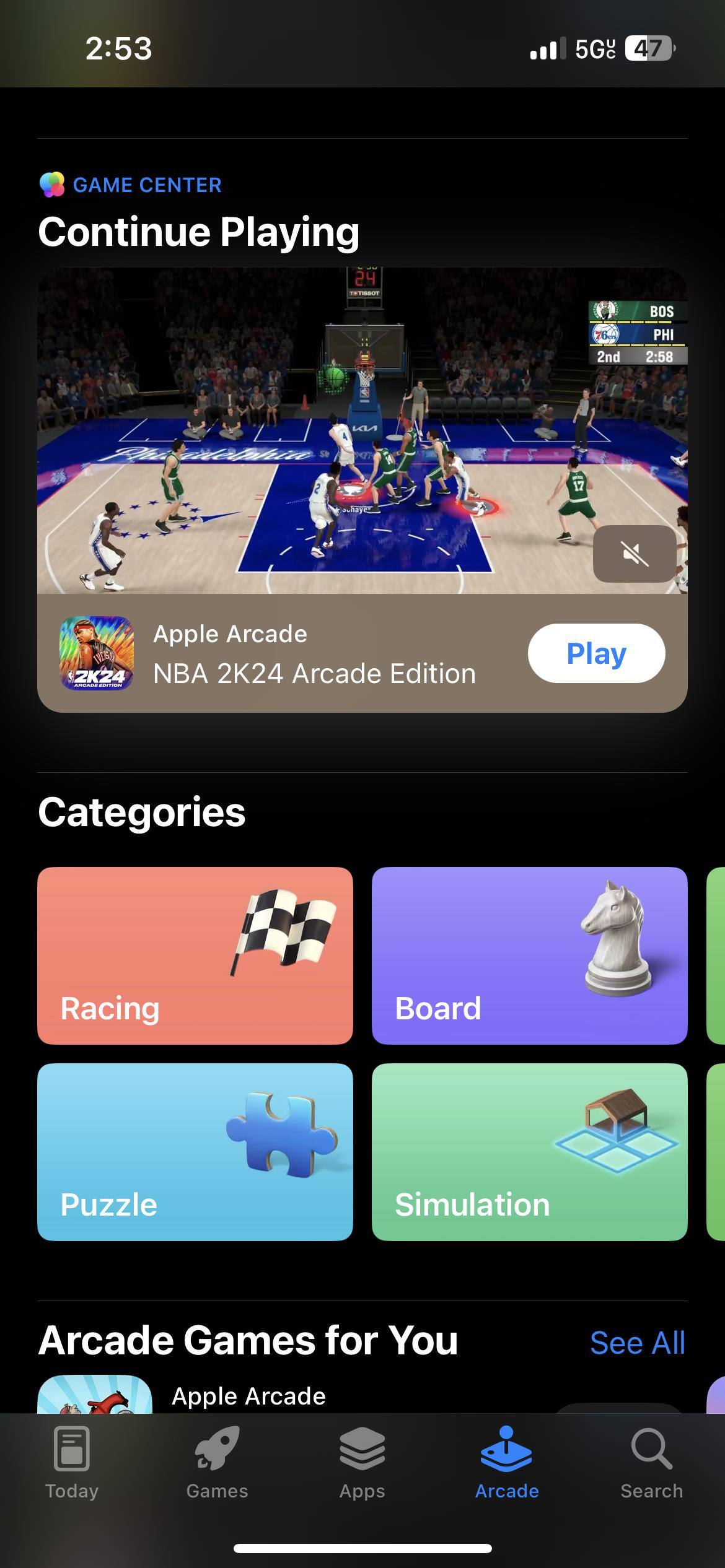Image resolution: width=725 pixels, height=1568 pixels.
Task: Unmute the NBA 2K24 preview video
Action: tap(634, 554)
